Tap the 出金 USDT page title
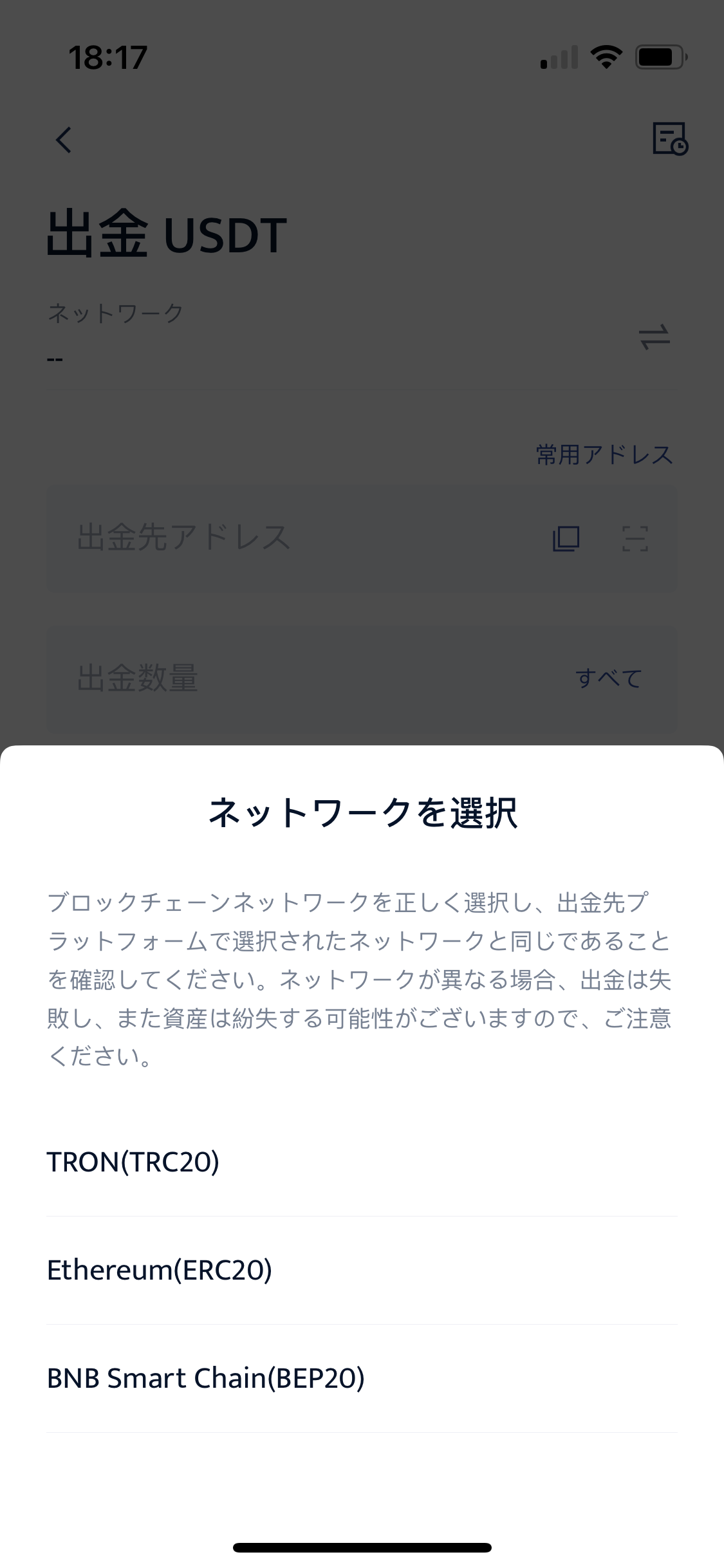The image size is (724, 1568). (x=165, y=235)
